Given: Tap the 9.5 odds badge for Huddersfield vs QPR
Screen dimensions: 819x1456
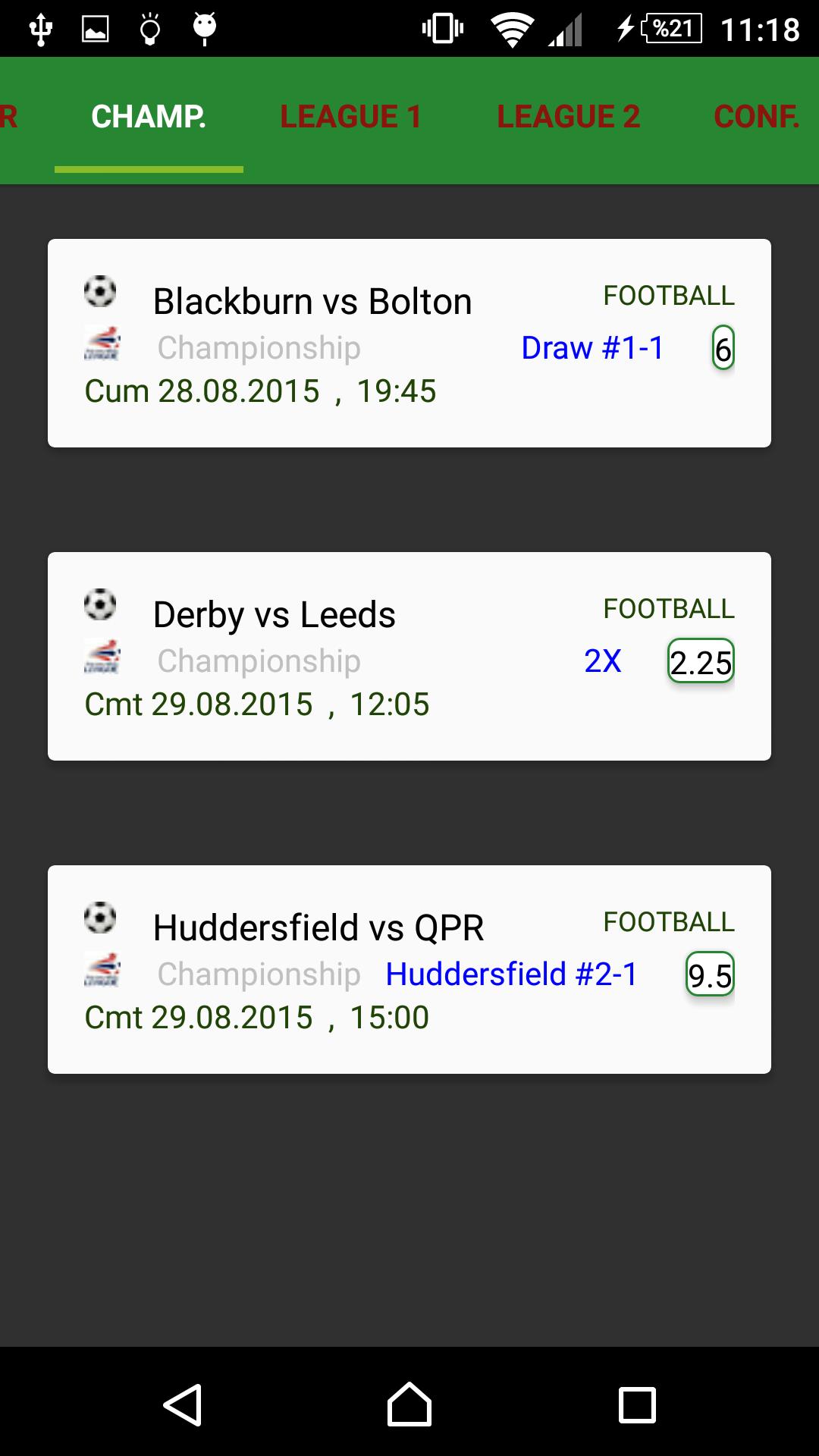Looking at the screenshot, I should click(x=710, y=976).
